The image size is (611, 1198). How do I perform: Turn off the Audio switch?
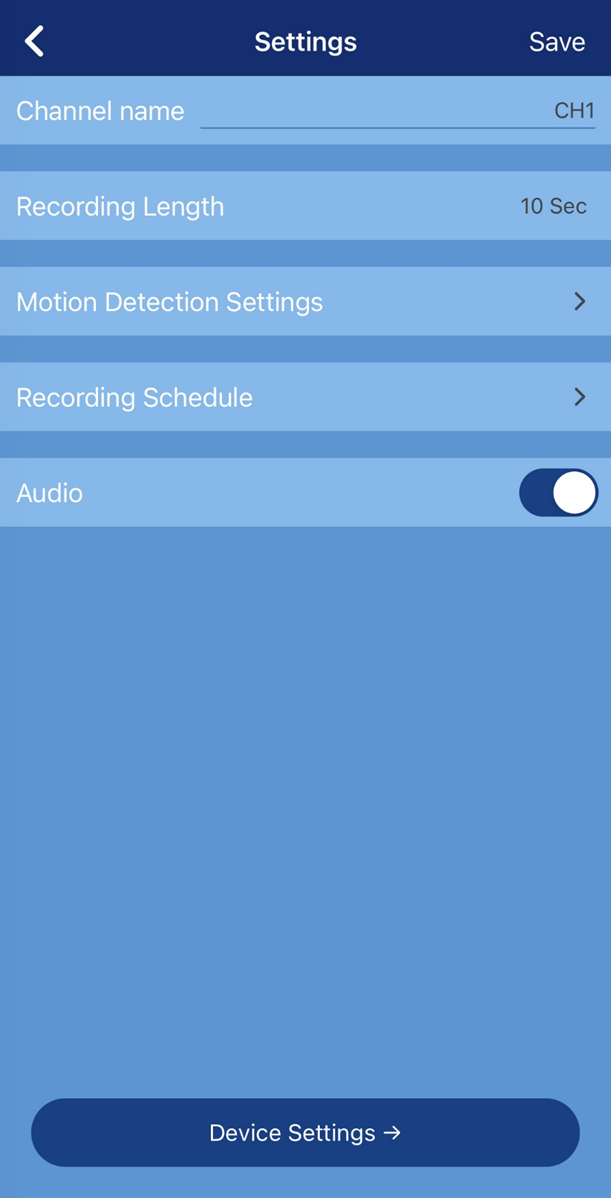click(557, 494)
